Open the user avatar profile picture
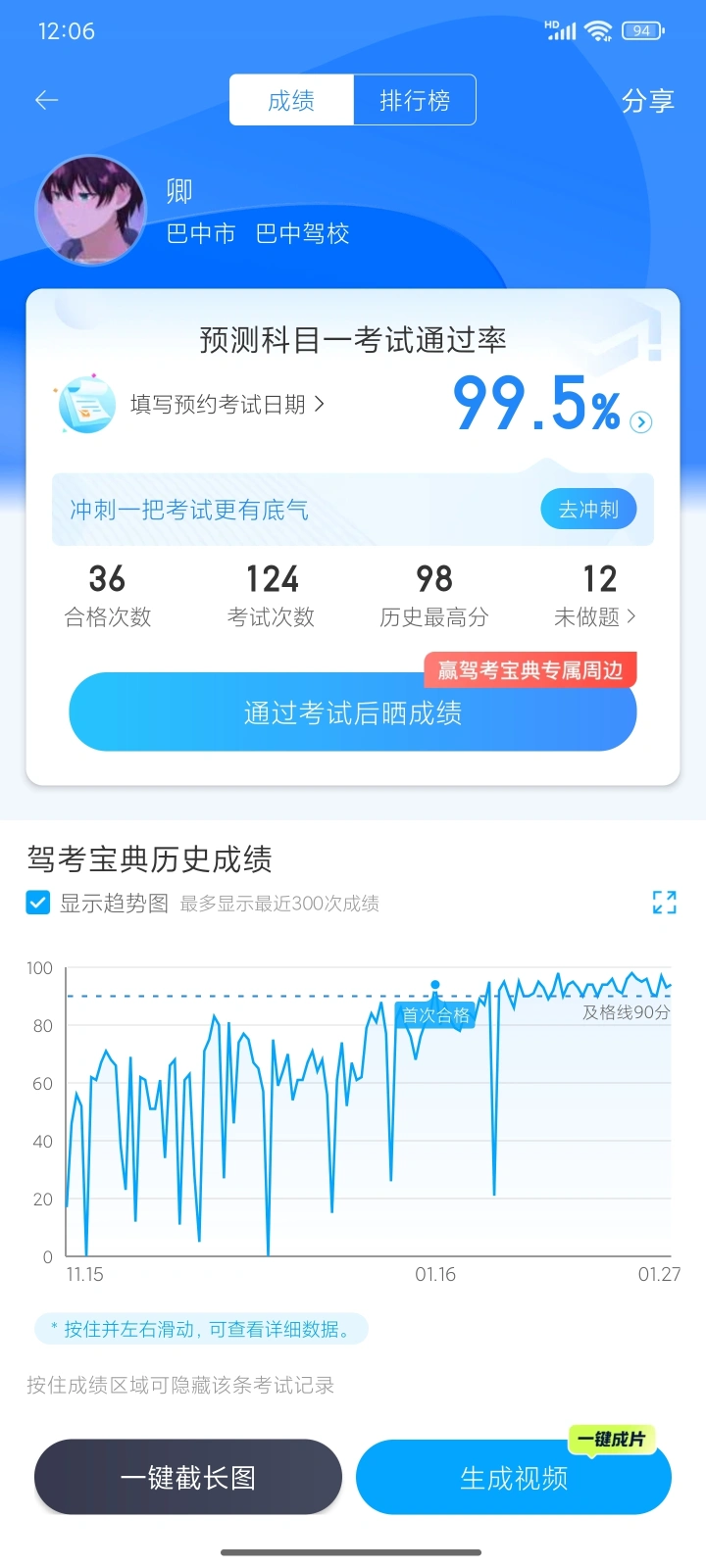 tap(90, 210)
